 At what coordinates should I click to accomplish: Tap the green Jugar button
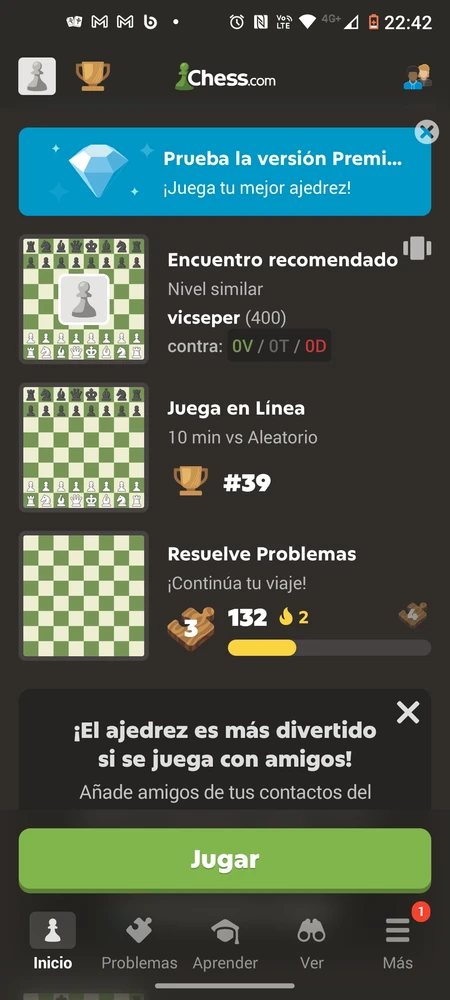(224, 860)
